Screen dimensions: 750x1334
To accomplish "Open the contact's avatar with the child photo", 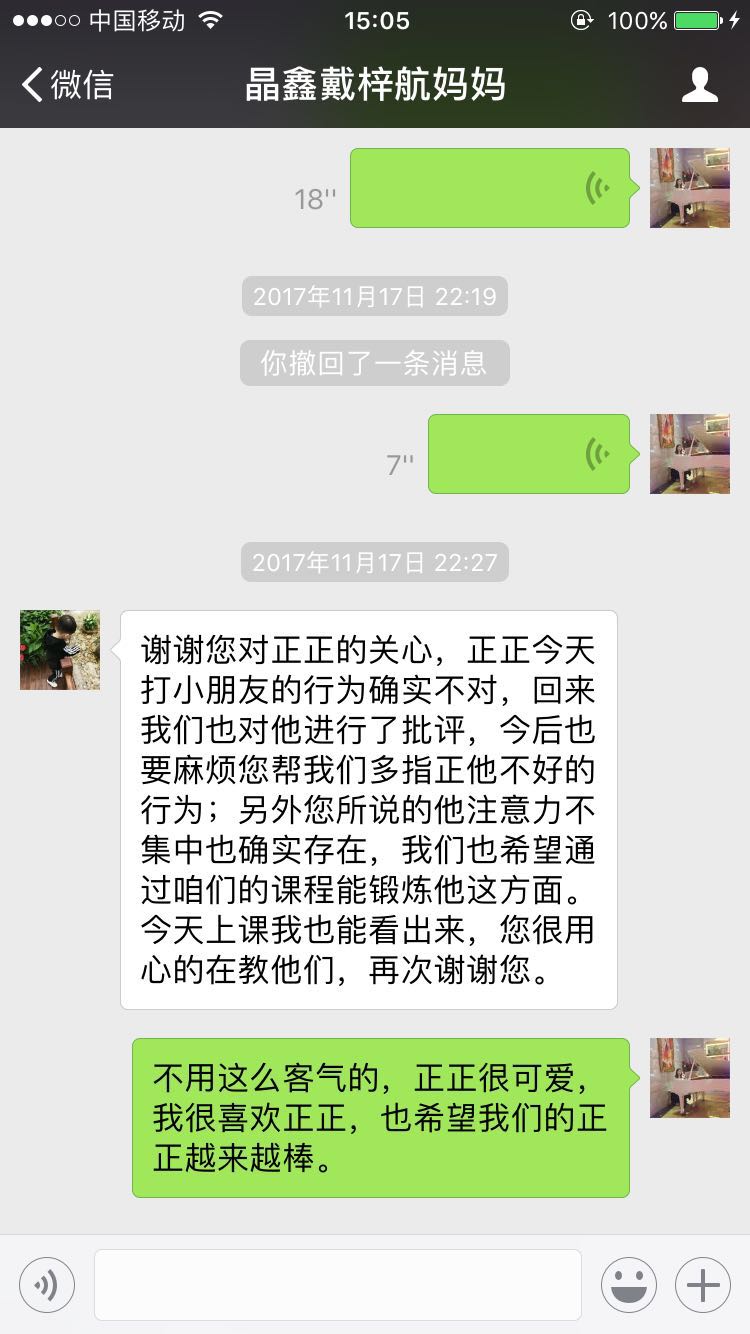I will (60, 650).
